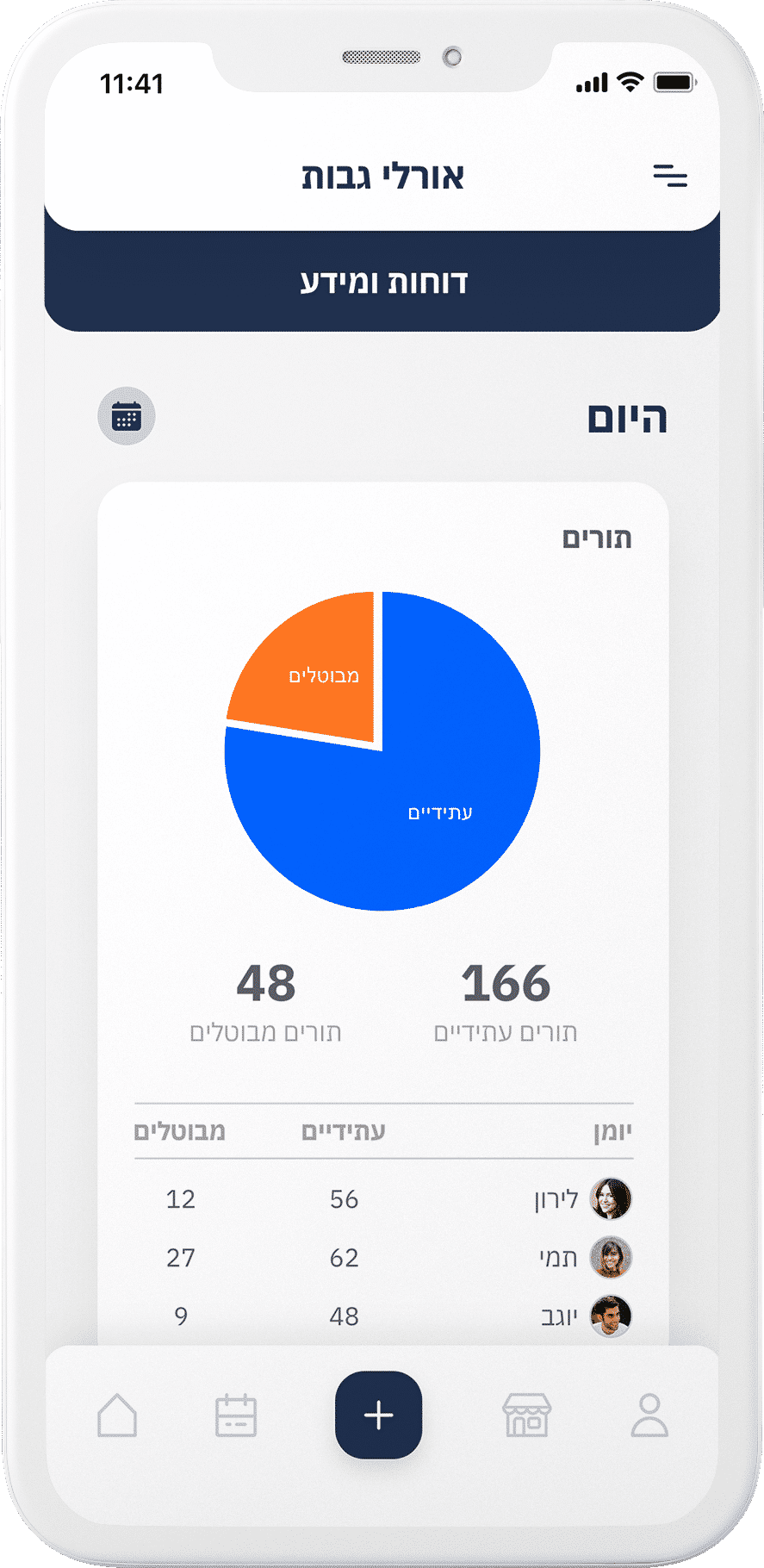Screen dimensions: 764x1568
Task: Open the profile tab
Action: [649, 1416]
